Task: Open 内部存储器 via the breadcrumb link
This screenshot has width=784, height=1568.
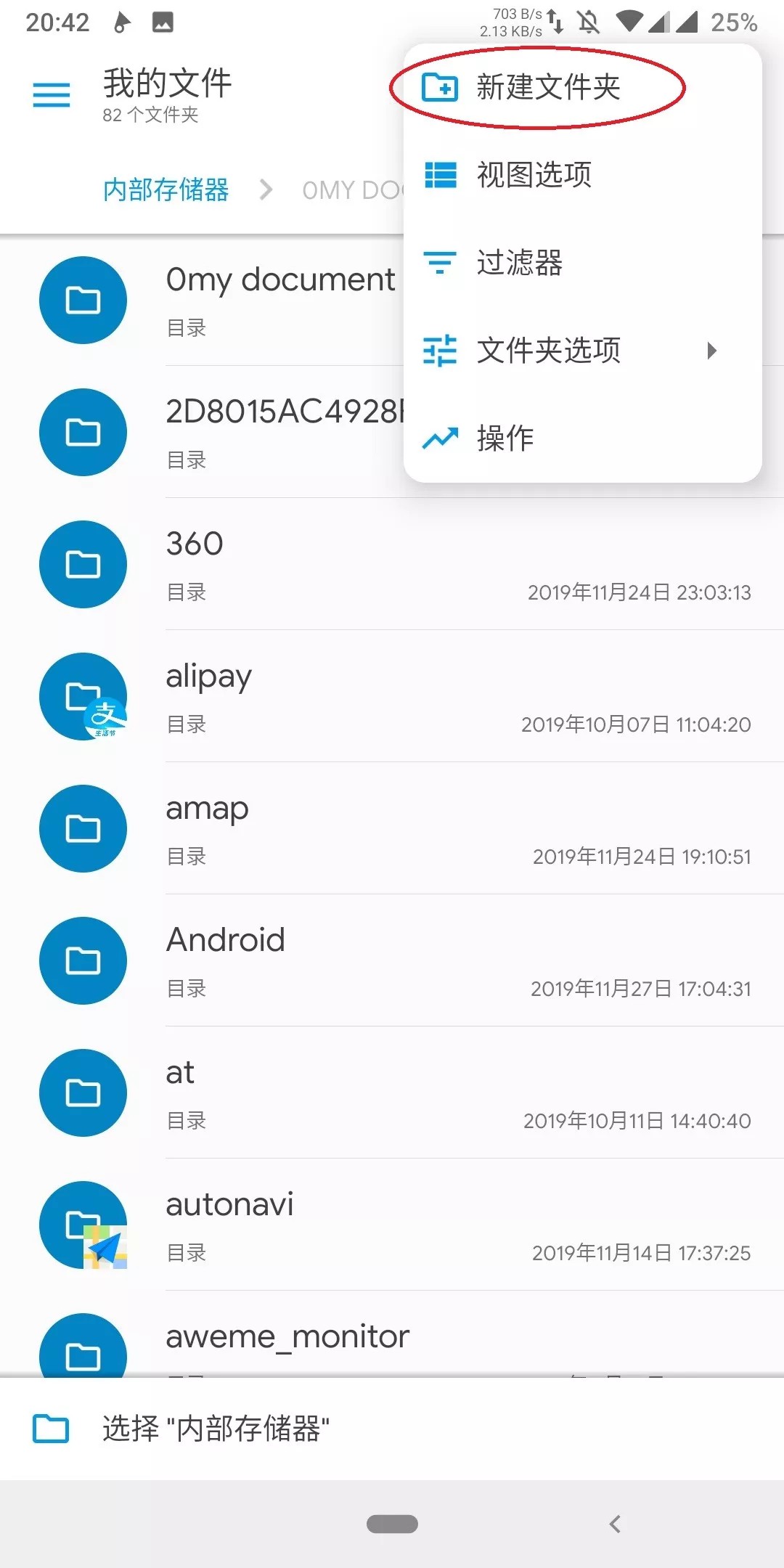Action: (166, 189)
